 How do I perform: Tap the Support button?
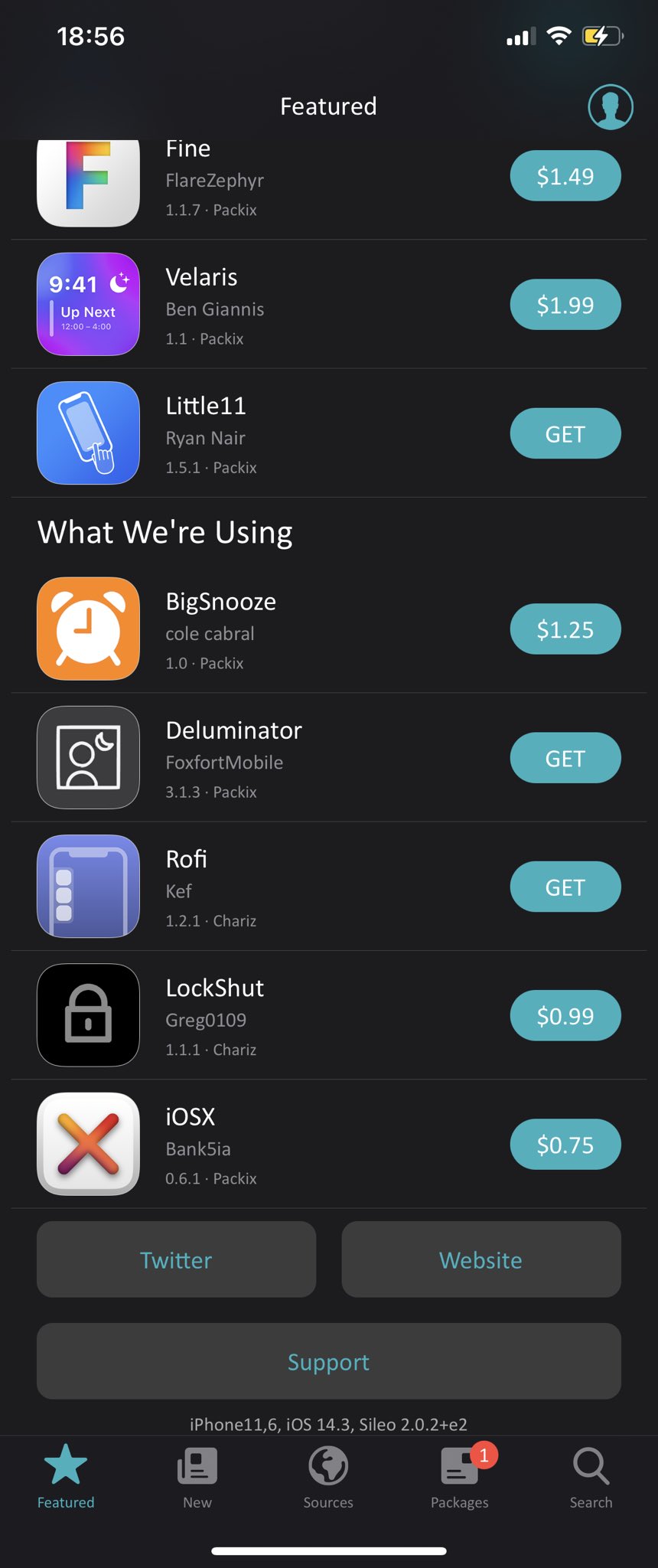(328, 1361)
